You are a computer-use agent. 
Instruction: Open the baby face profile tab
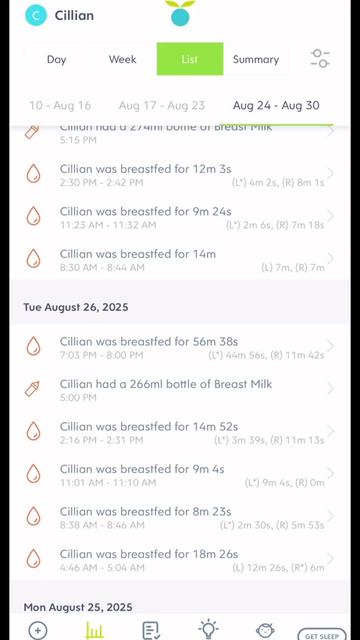(265, 630)
